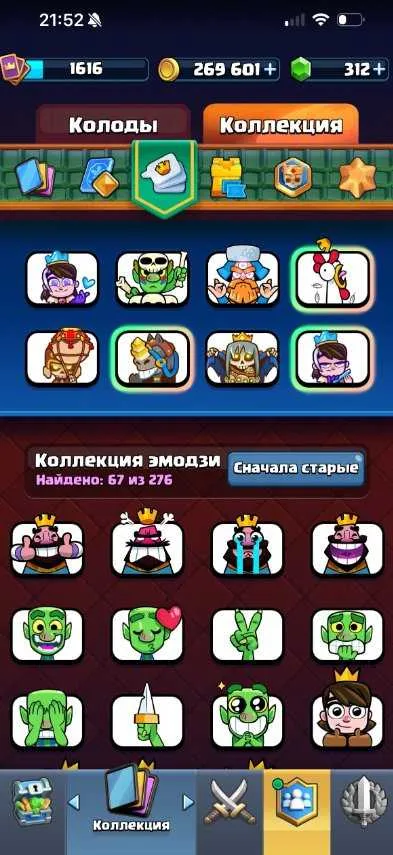Select the angry King emote
The height and width of the screenshot is (855, 393).
tap(148, 543)
